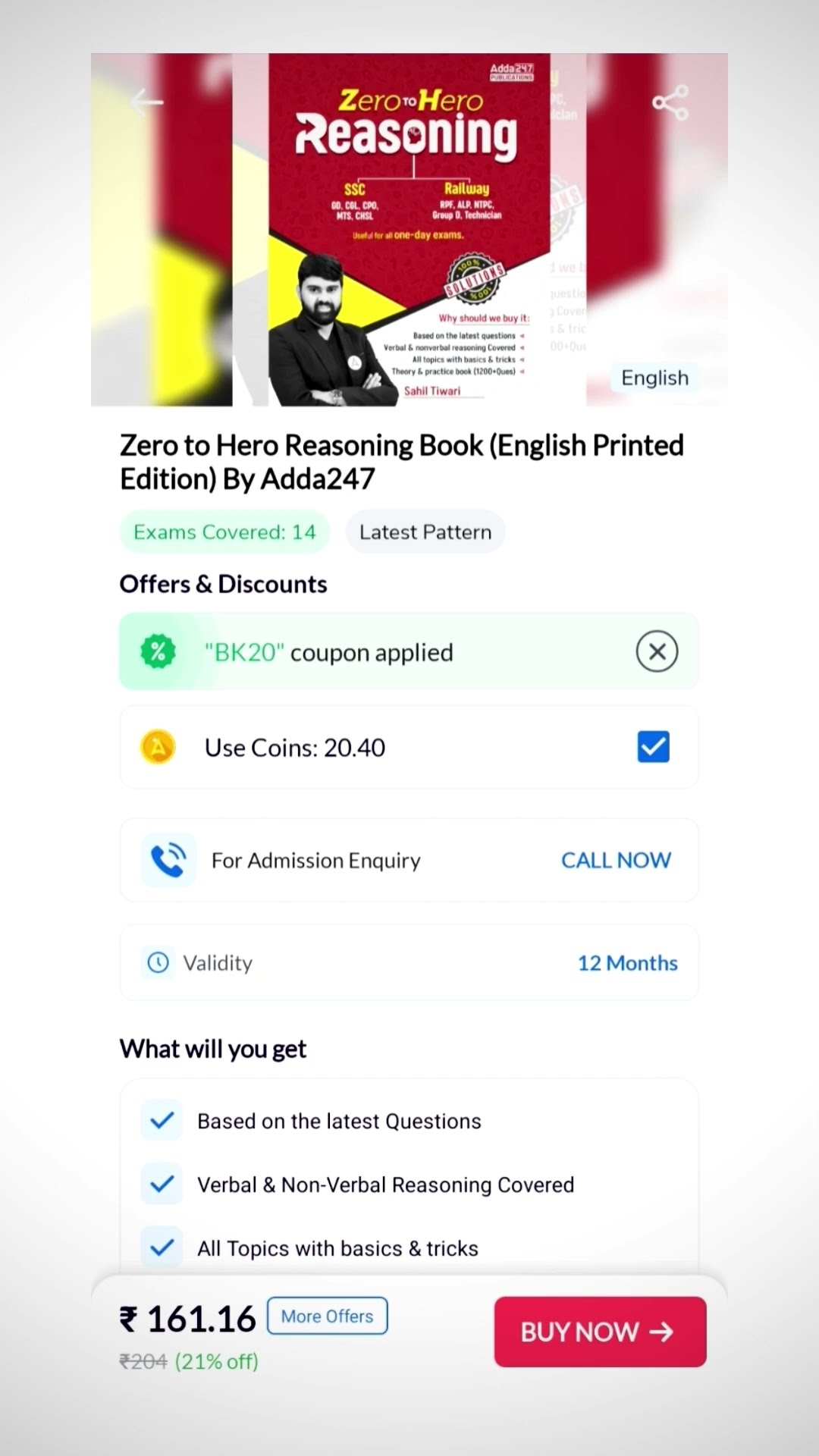This screenshot has height=1456, width=819.
Task: Share this book listing
Action: (670, 102)
